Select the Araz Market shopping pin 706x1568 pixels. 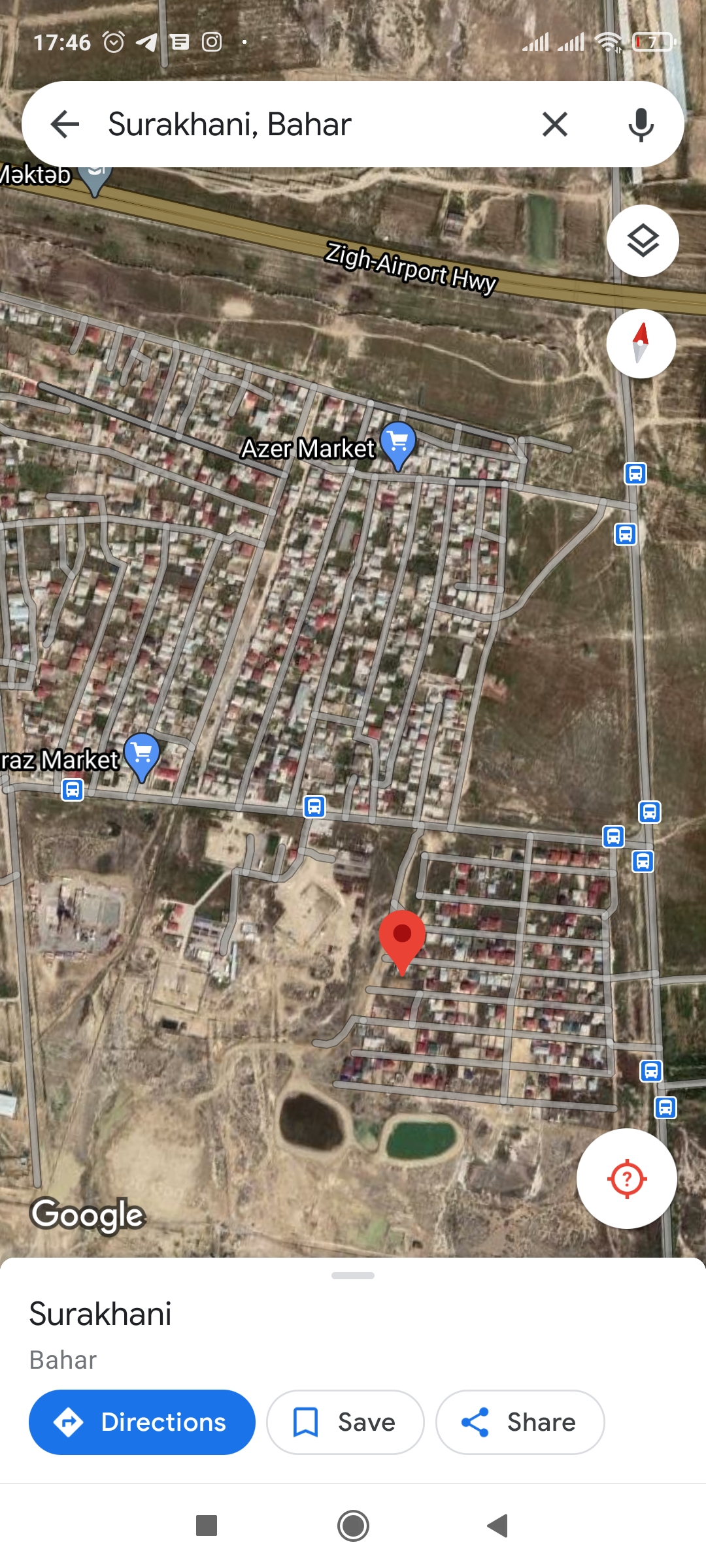pos(142,757)
